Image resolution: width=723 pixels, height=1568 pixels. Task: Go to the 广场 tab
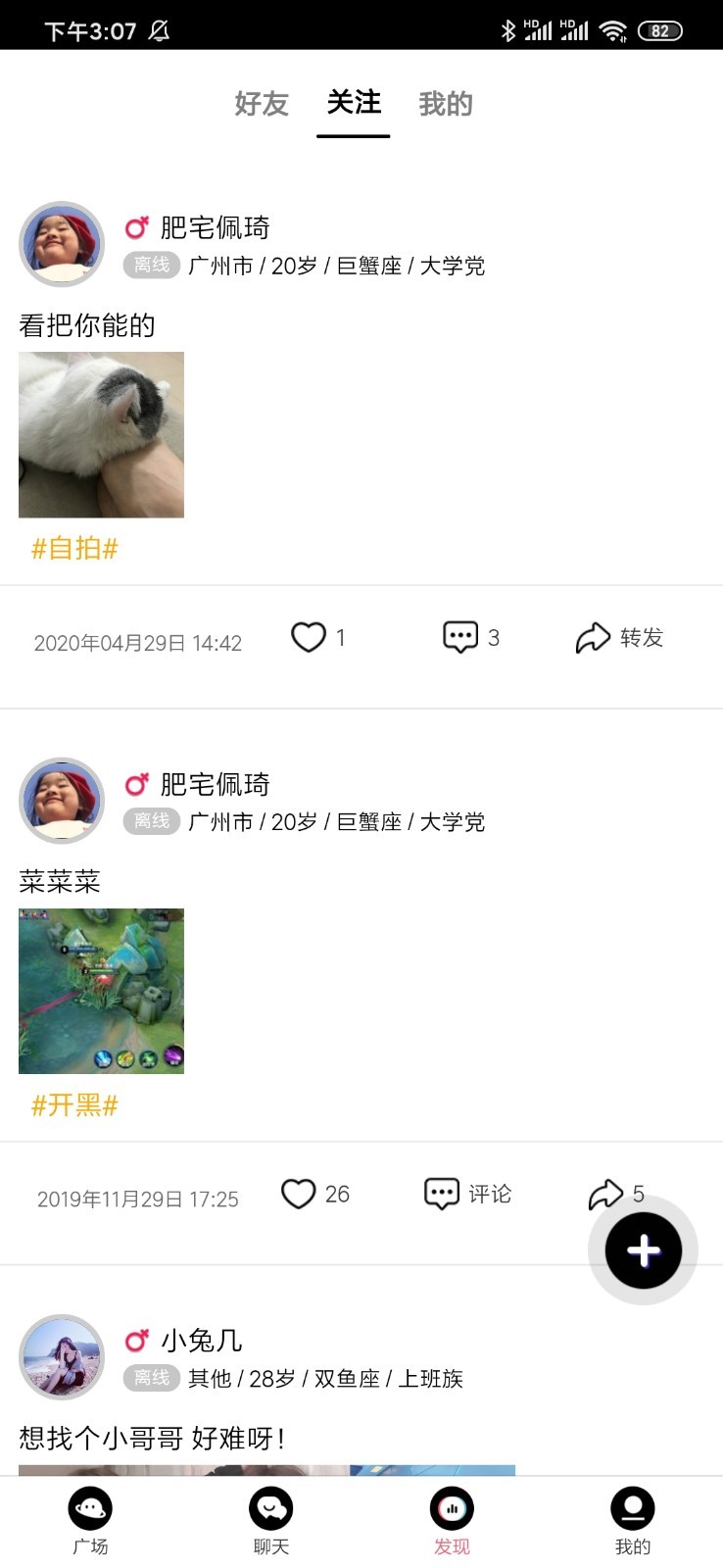pyautogui.click(x=90, y=1520)
